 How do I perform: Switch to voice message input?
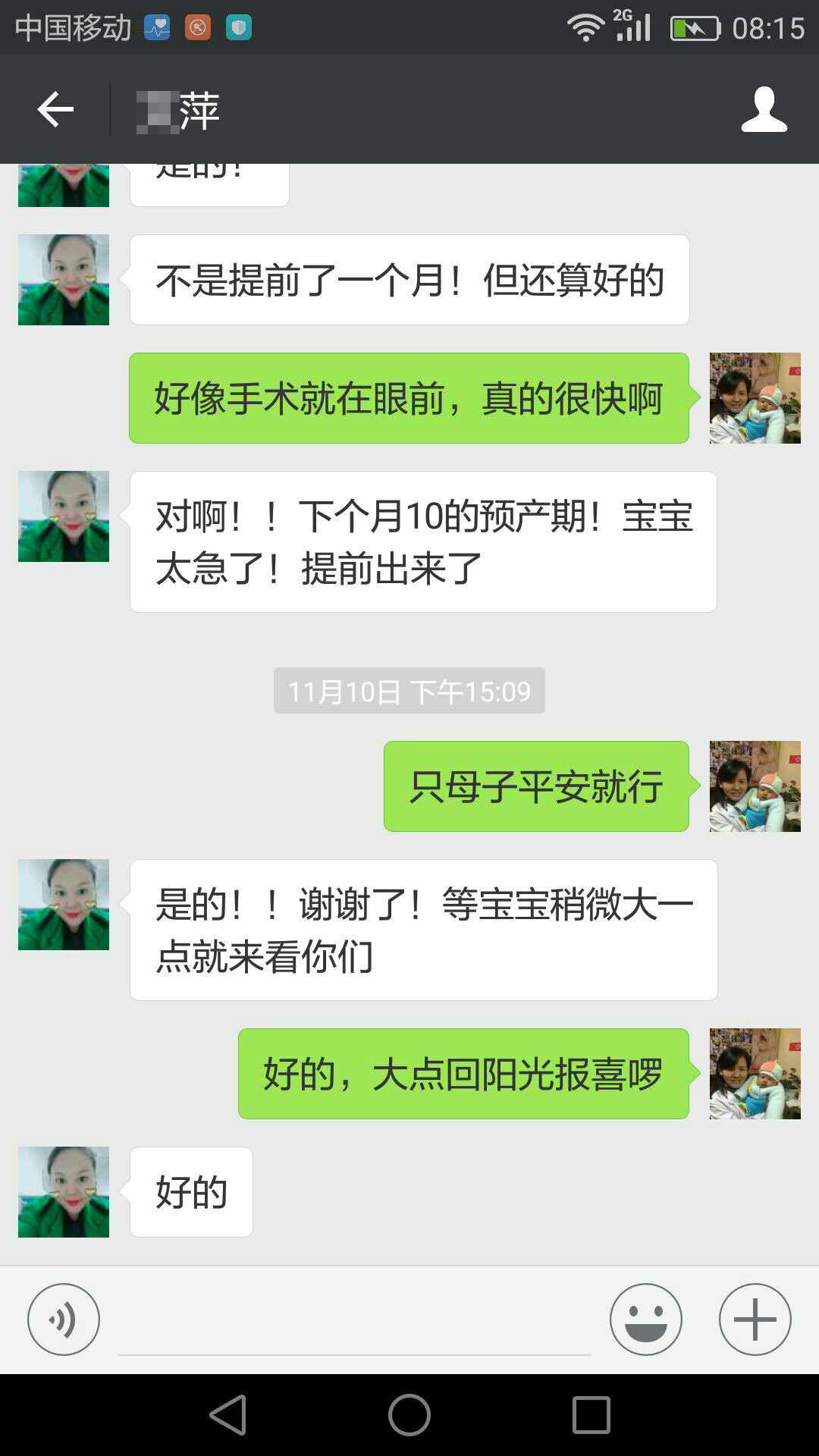[x=64, y=1319]
